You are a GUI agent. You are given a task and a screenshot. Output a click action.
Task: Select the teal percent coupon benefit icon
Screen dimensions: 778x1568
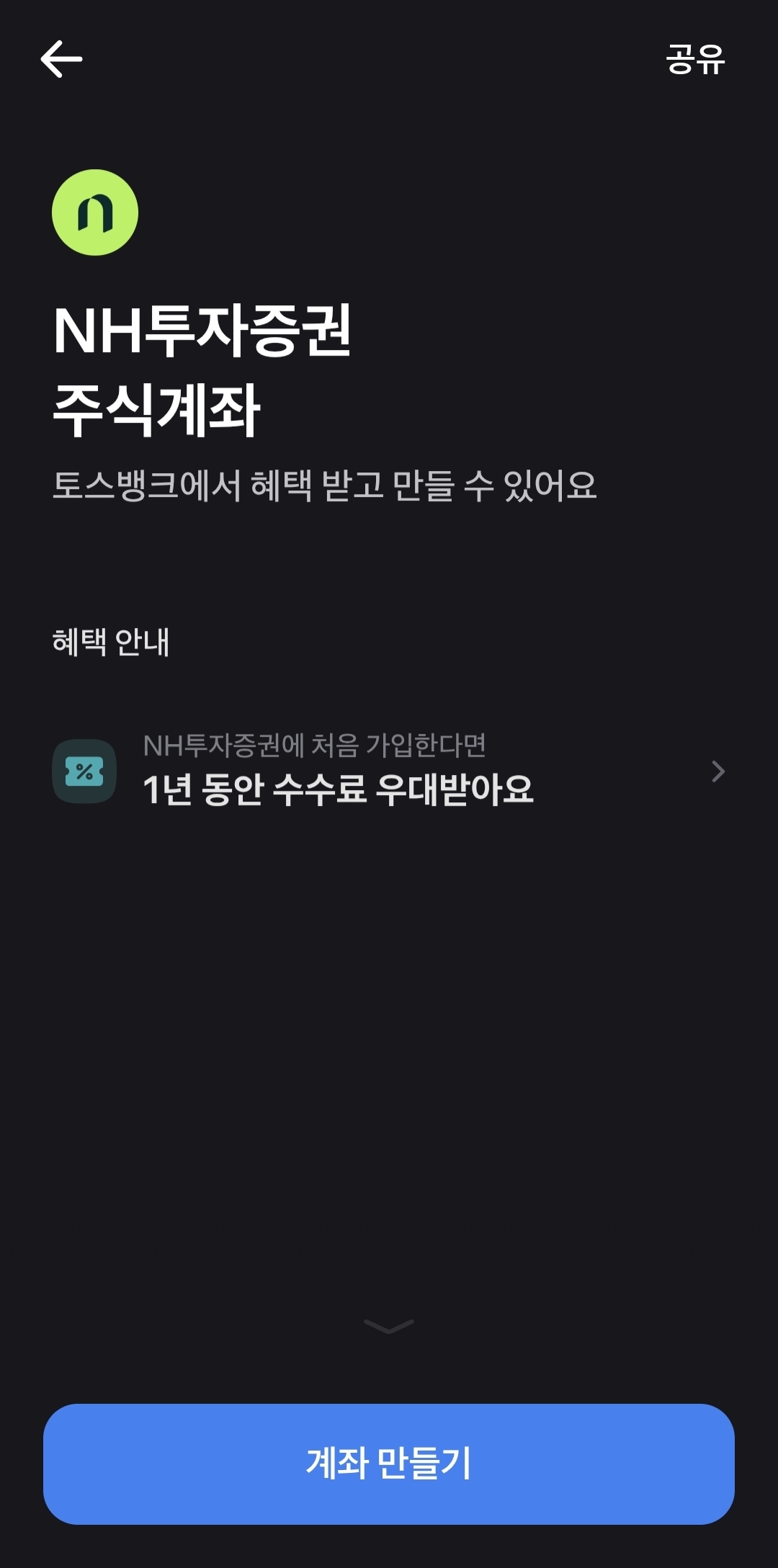(x=86, y=771)
